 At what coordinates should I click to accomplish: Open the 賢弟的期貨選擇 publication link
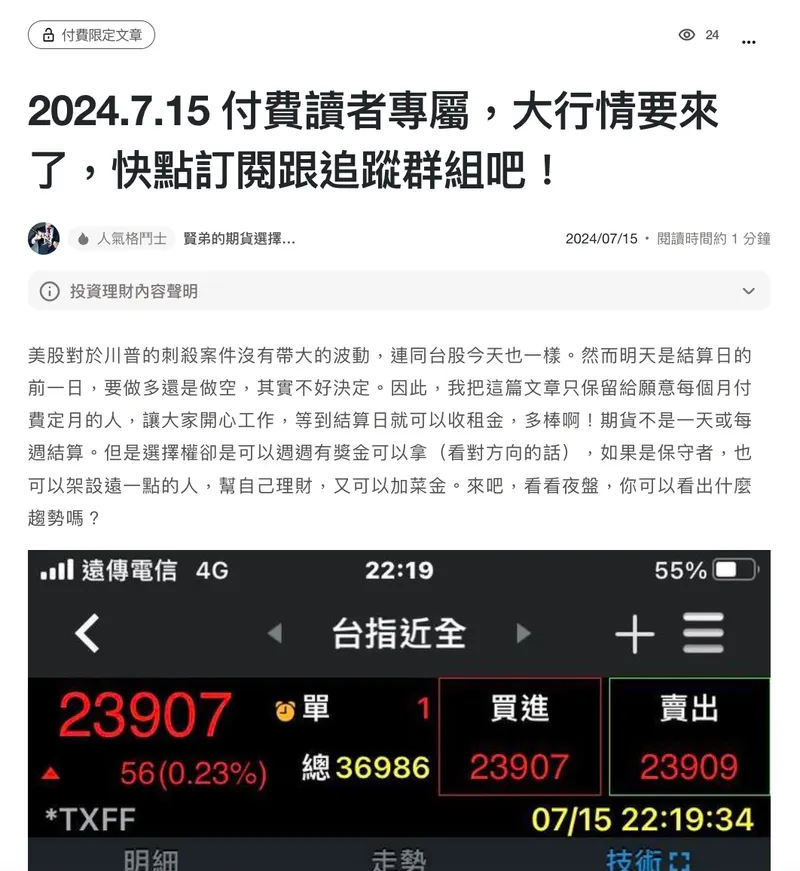[x=239, y=239]
